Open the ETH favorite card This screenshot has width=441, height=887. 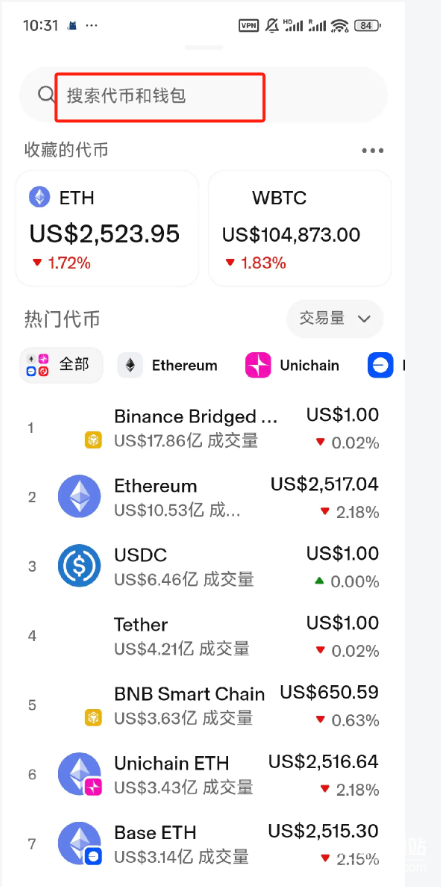[x=107, y=229]
